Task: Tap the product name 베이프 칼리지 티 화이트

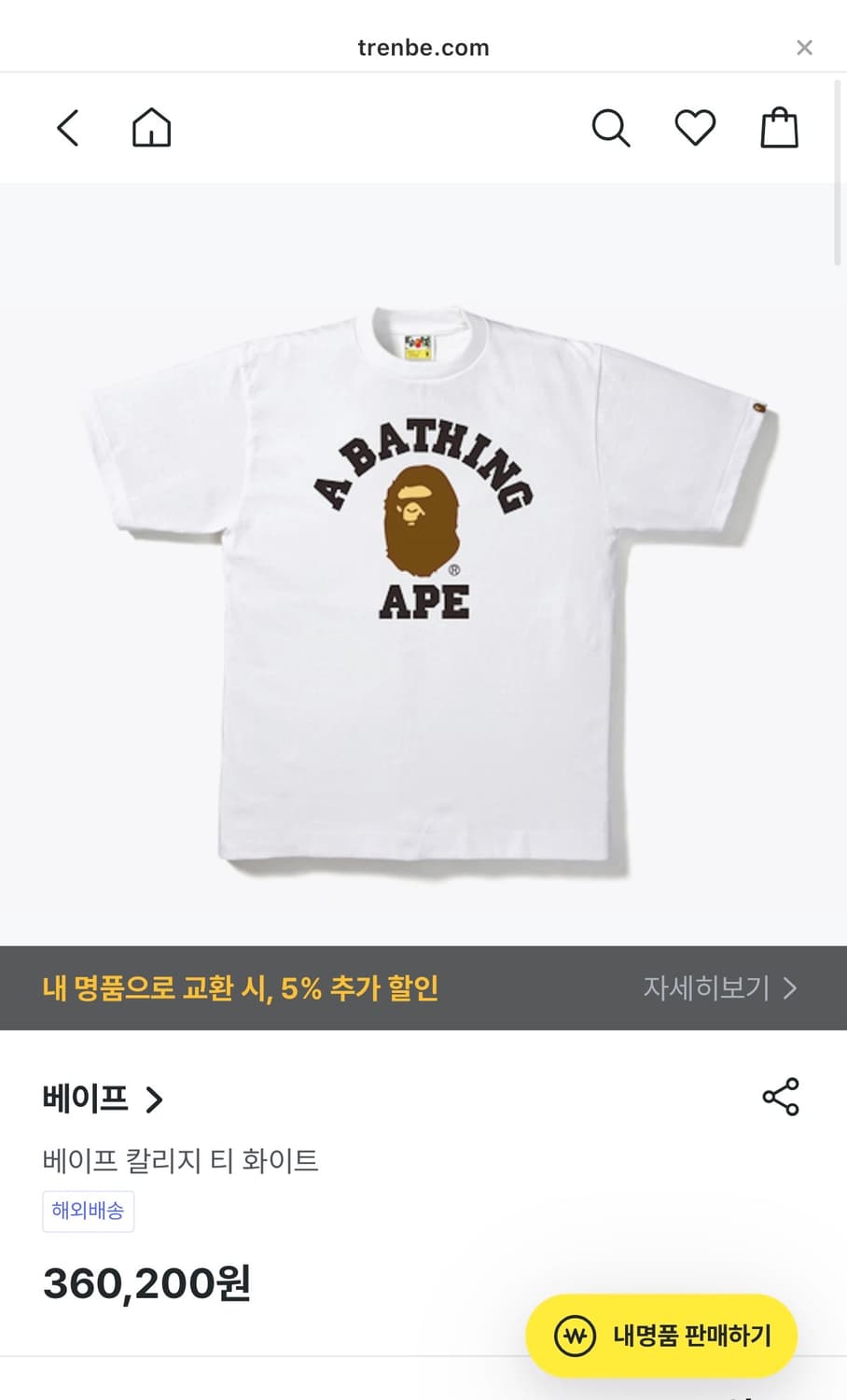Action: pyautogui.click(x=182, y=1160)
